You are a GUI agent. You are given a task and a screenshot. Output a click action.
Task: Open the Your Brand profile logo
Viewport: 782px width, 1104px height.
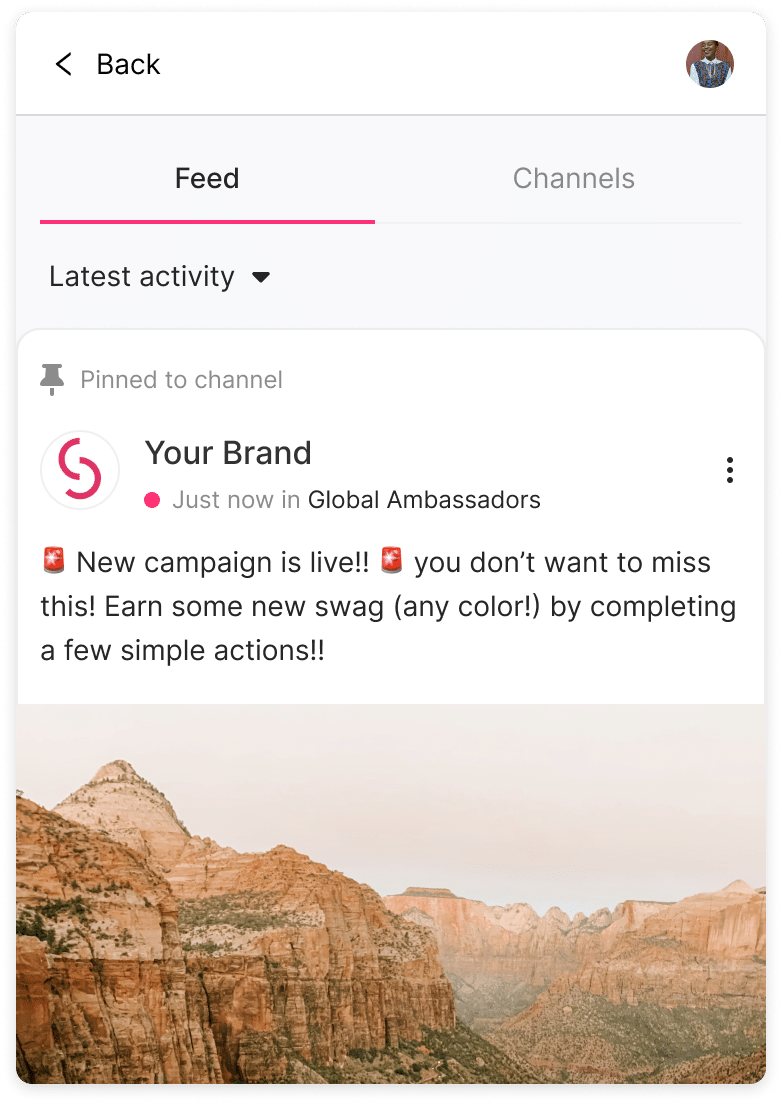pos(80,470)
